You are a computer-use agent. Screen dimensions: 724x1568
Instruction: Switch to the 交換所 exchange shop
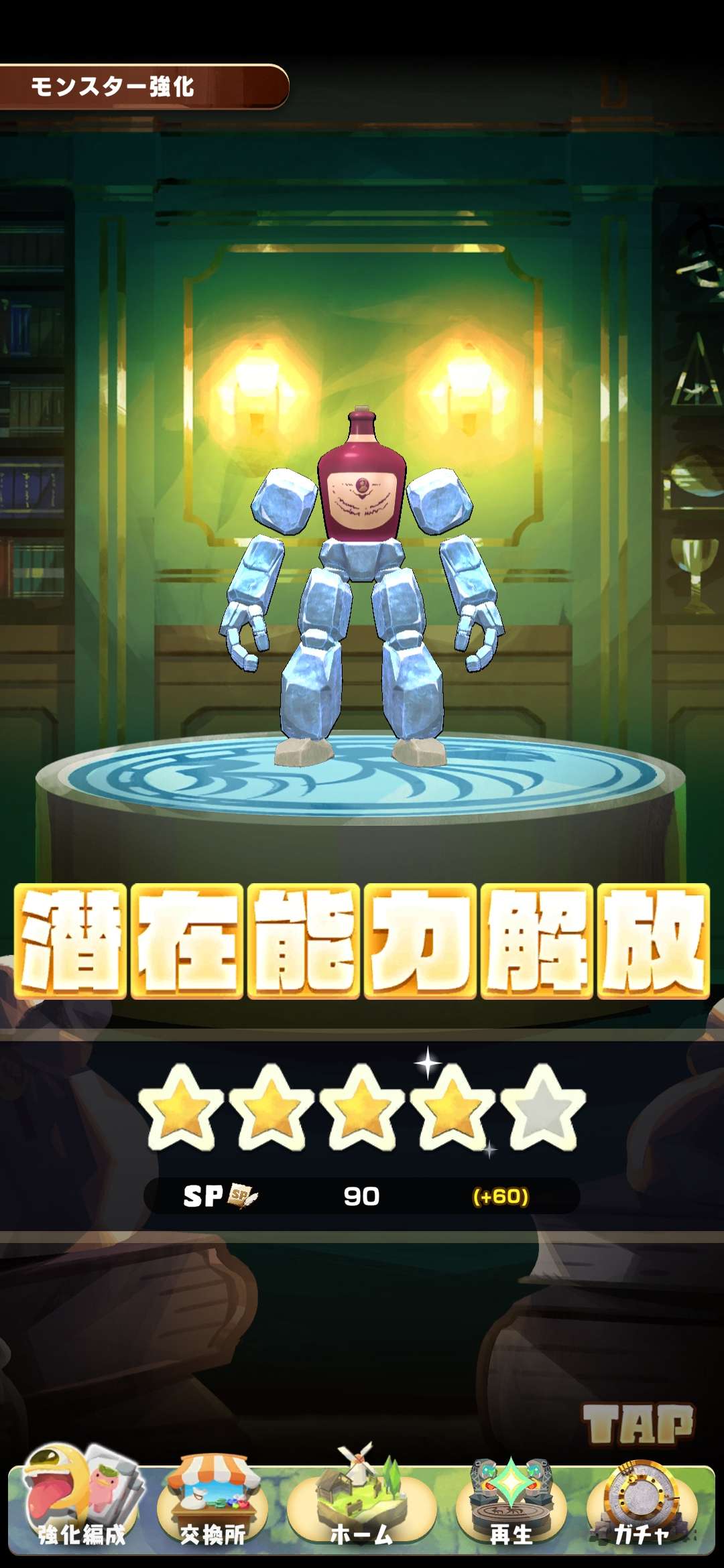coord(213,1504)
